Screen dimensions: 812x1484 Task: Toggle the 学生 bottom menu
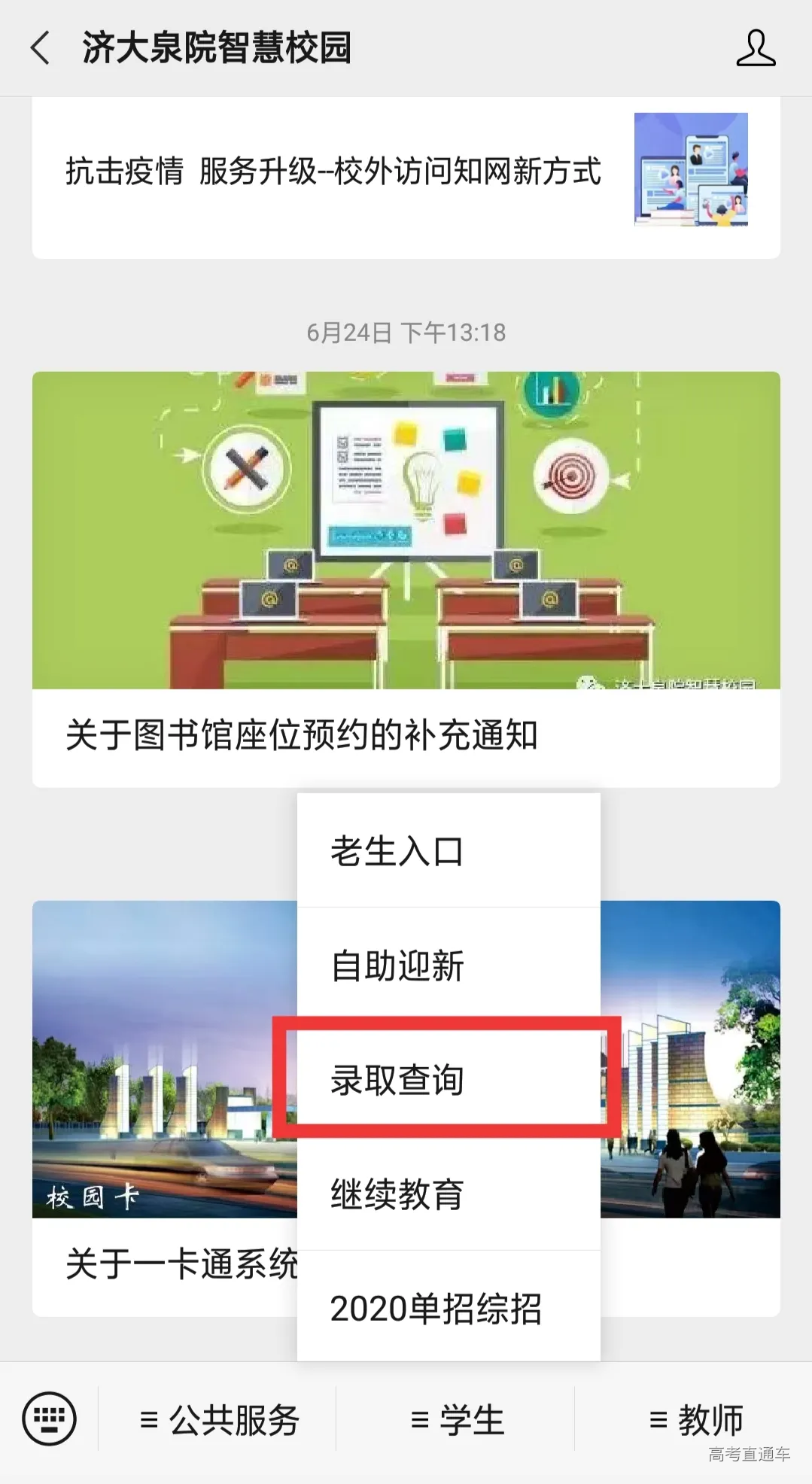(456, 1421)
